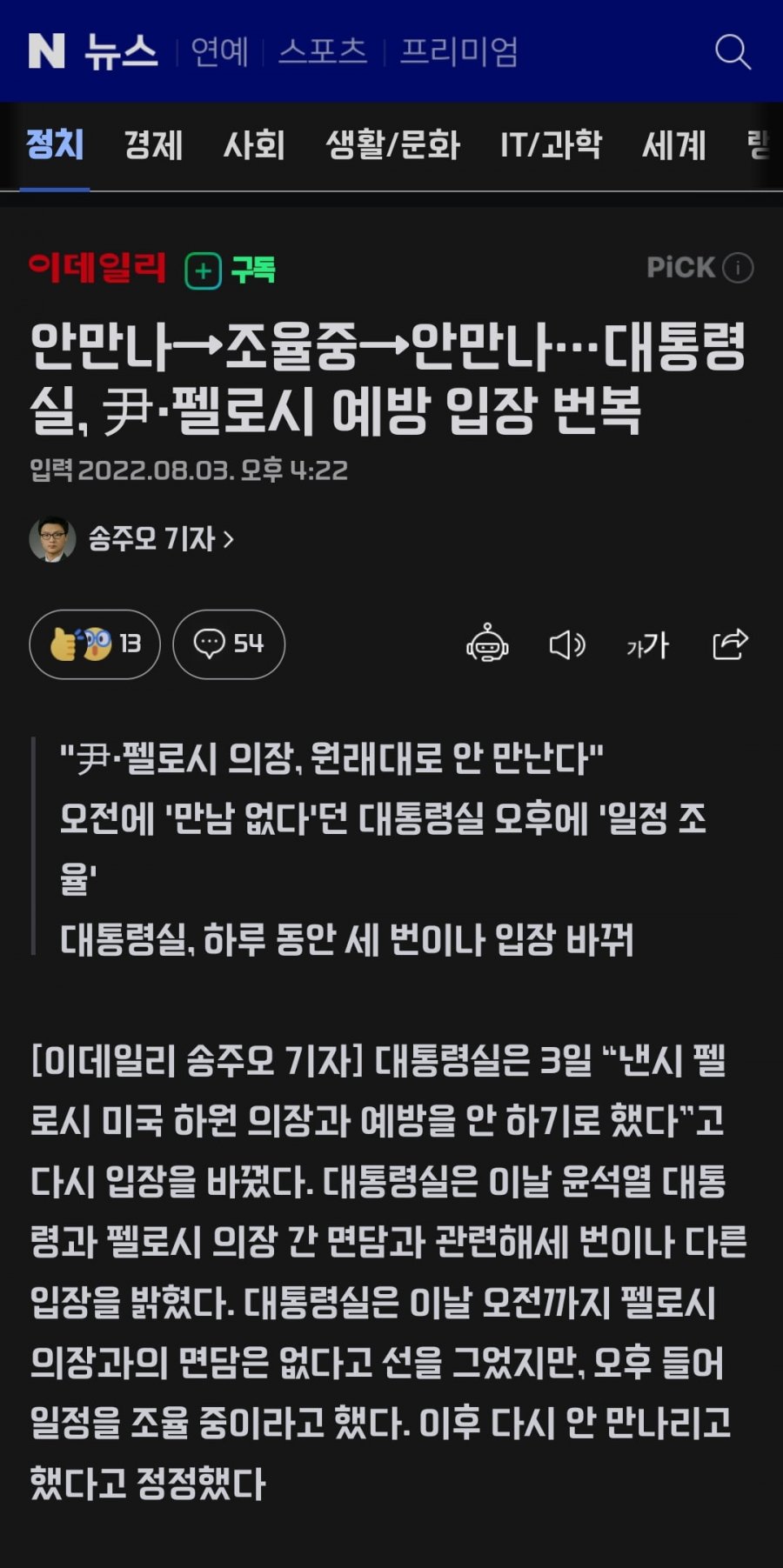Open the 54 comments
Viewport: 783px width, 1568px height.
pyautogui.click(x=229, y=644)
